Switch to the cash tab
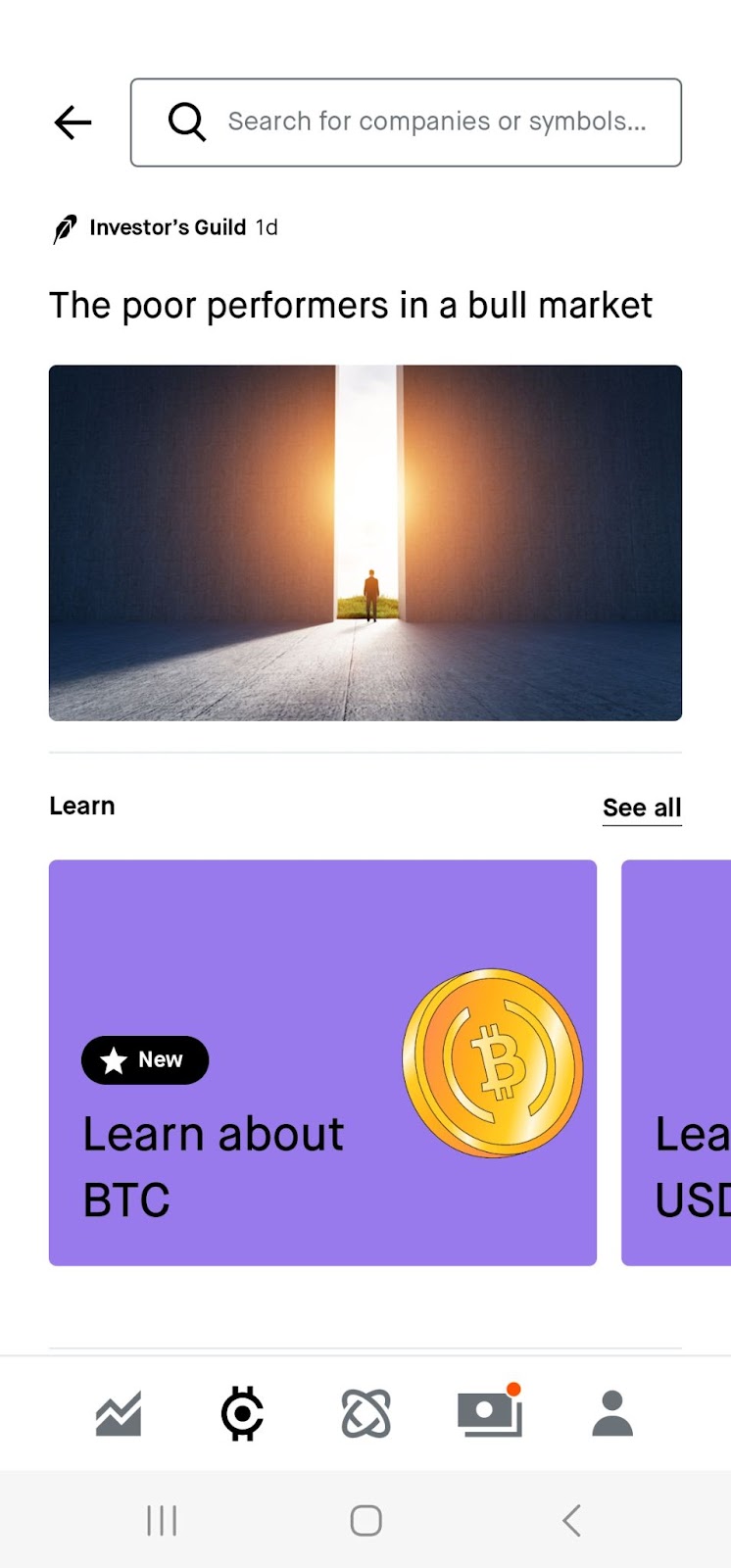This screenshot has height=1568, width=731. [x=489, y=1414]
